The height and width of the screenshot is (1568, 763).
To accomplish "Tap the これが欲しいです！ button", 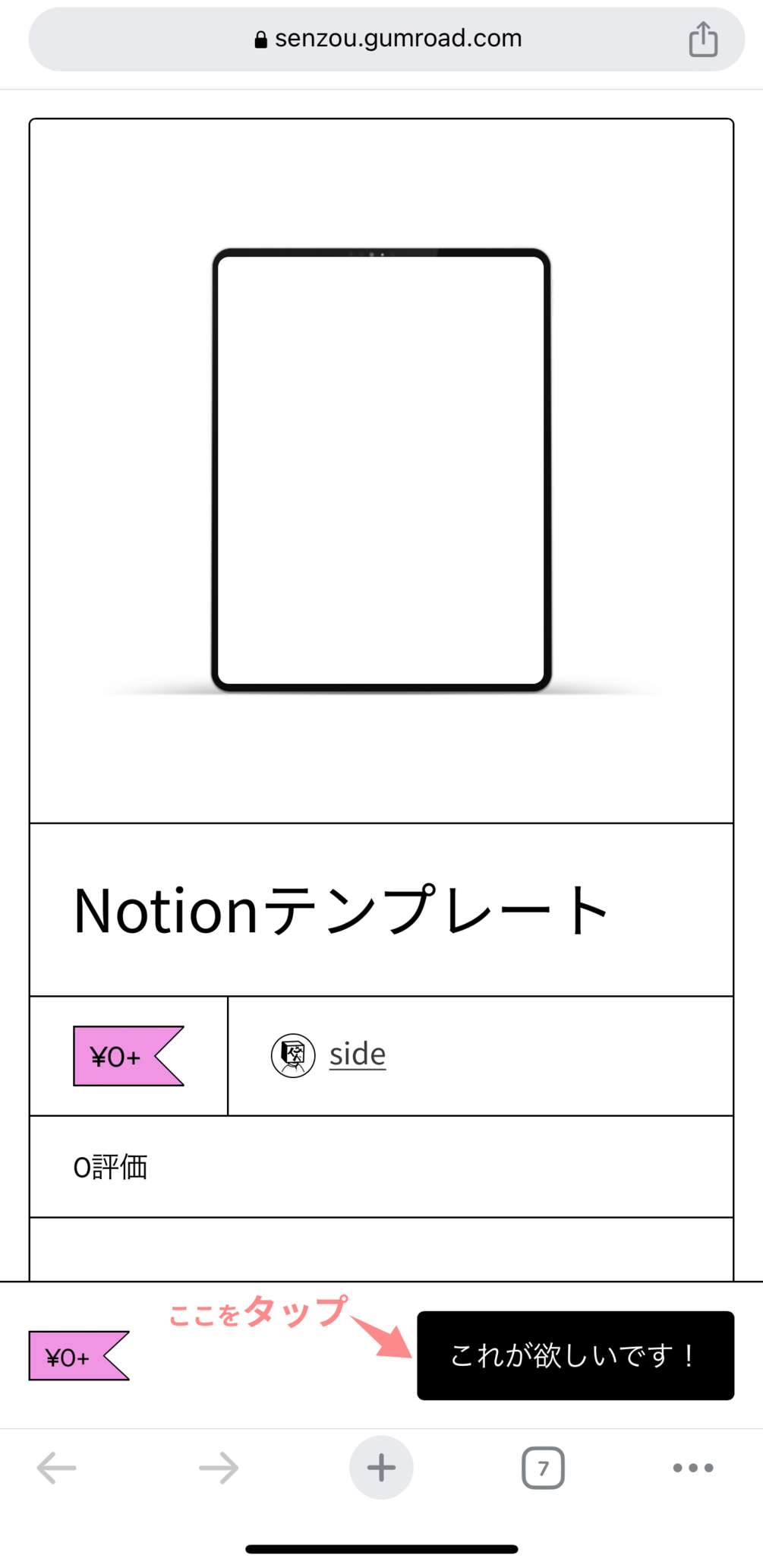I will pyautogui.click(x=575, y=1355).
